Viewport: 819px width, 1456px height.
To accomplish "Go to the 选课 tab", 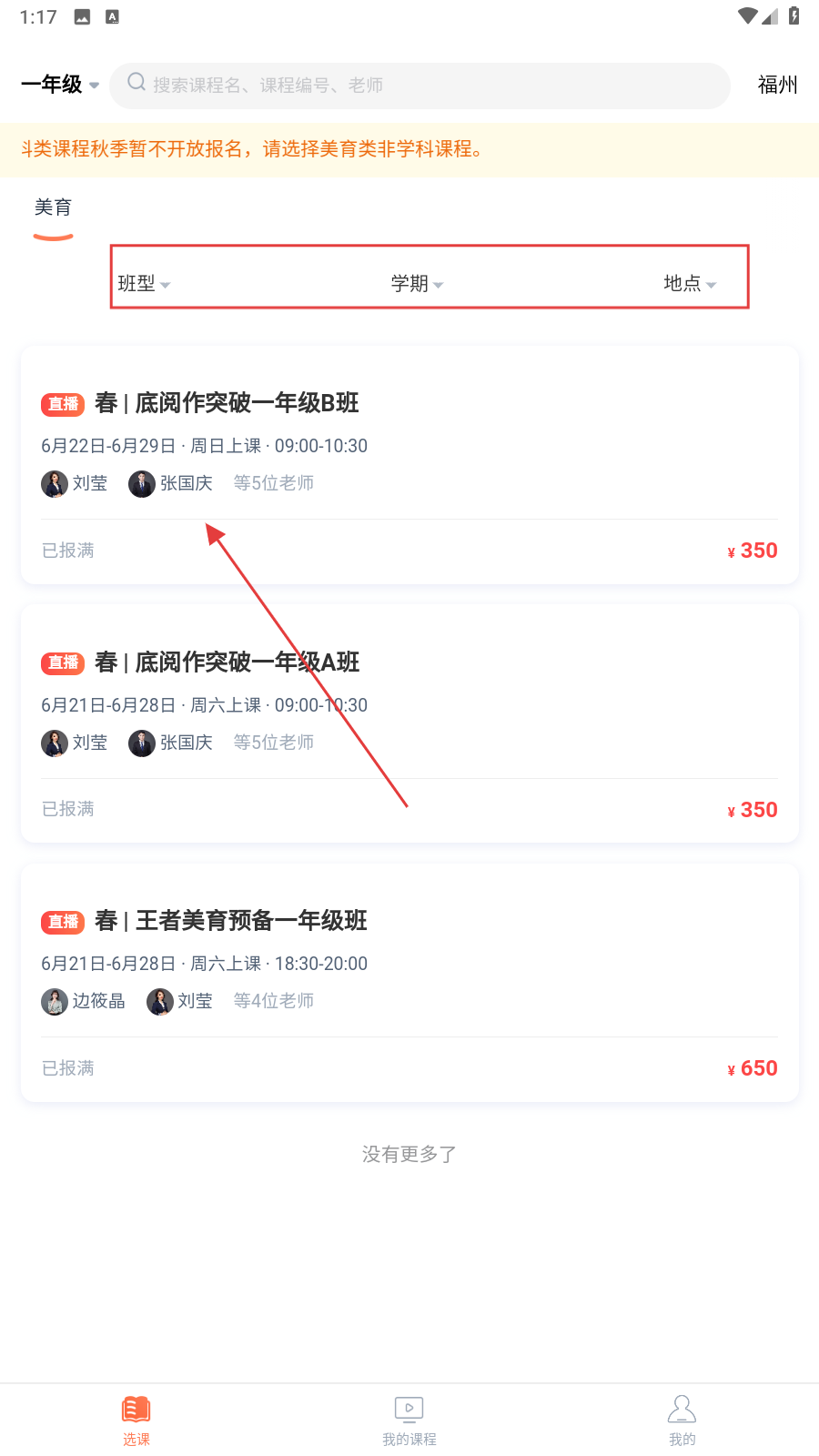I will 136,1421.
